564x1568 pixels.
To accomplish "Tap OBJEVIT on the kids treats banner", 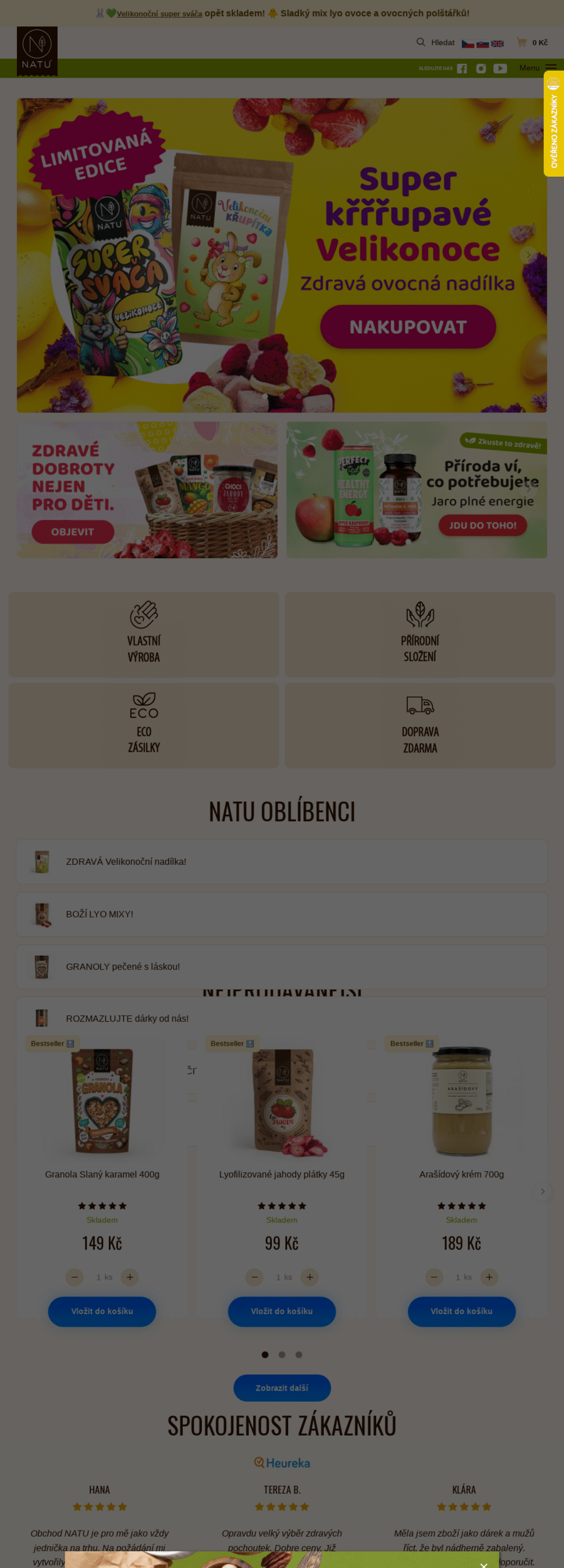I will [73, 532].
